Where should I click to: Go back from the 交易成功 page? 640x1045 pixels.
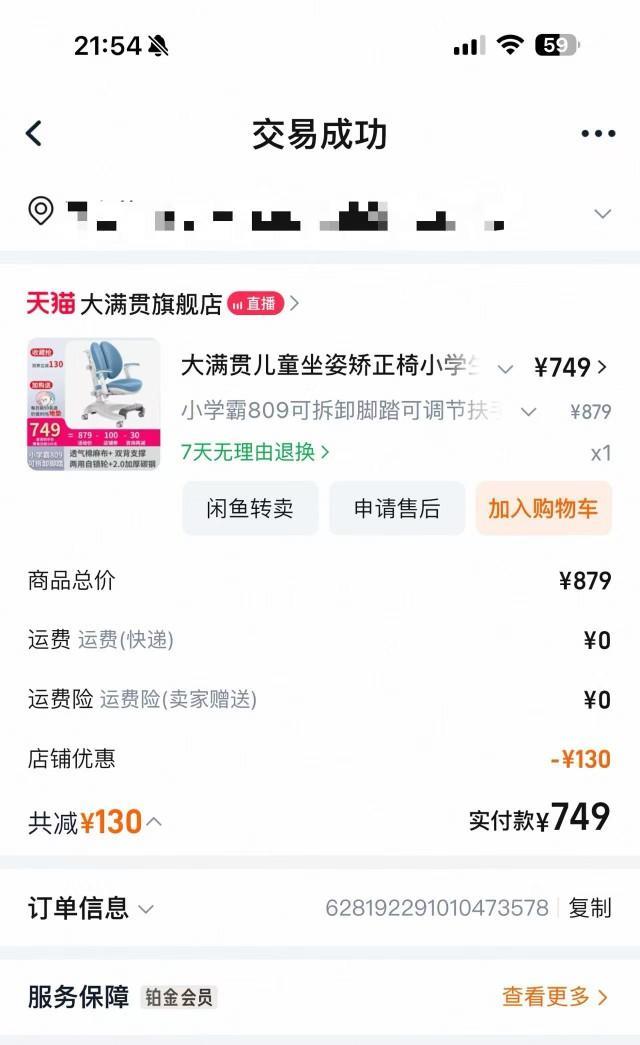tap(34, 134)
